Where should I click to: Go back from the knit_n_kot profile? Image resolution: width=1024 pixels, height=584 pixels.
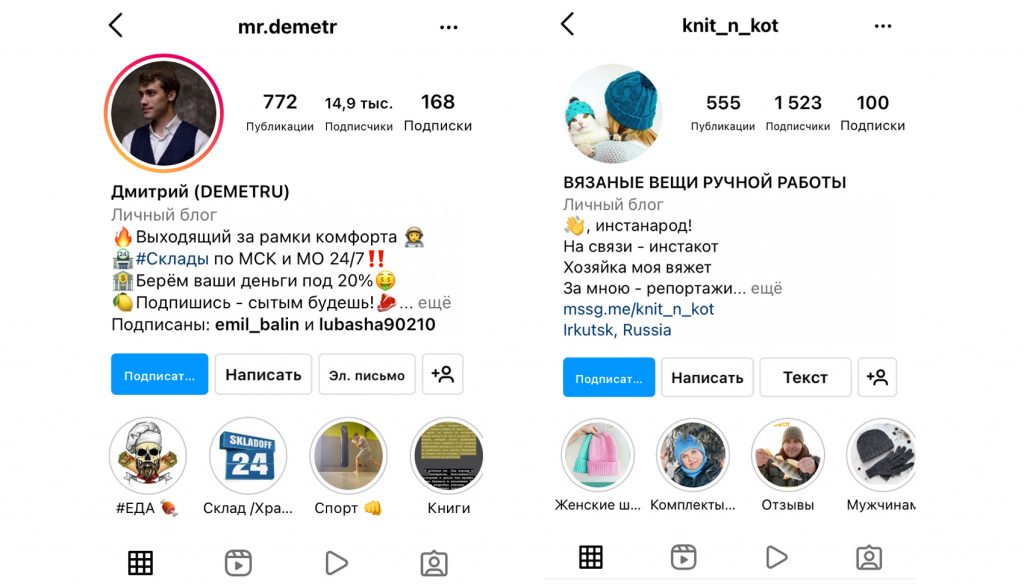tap(568, 25)
